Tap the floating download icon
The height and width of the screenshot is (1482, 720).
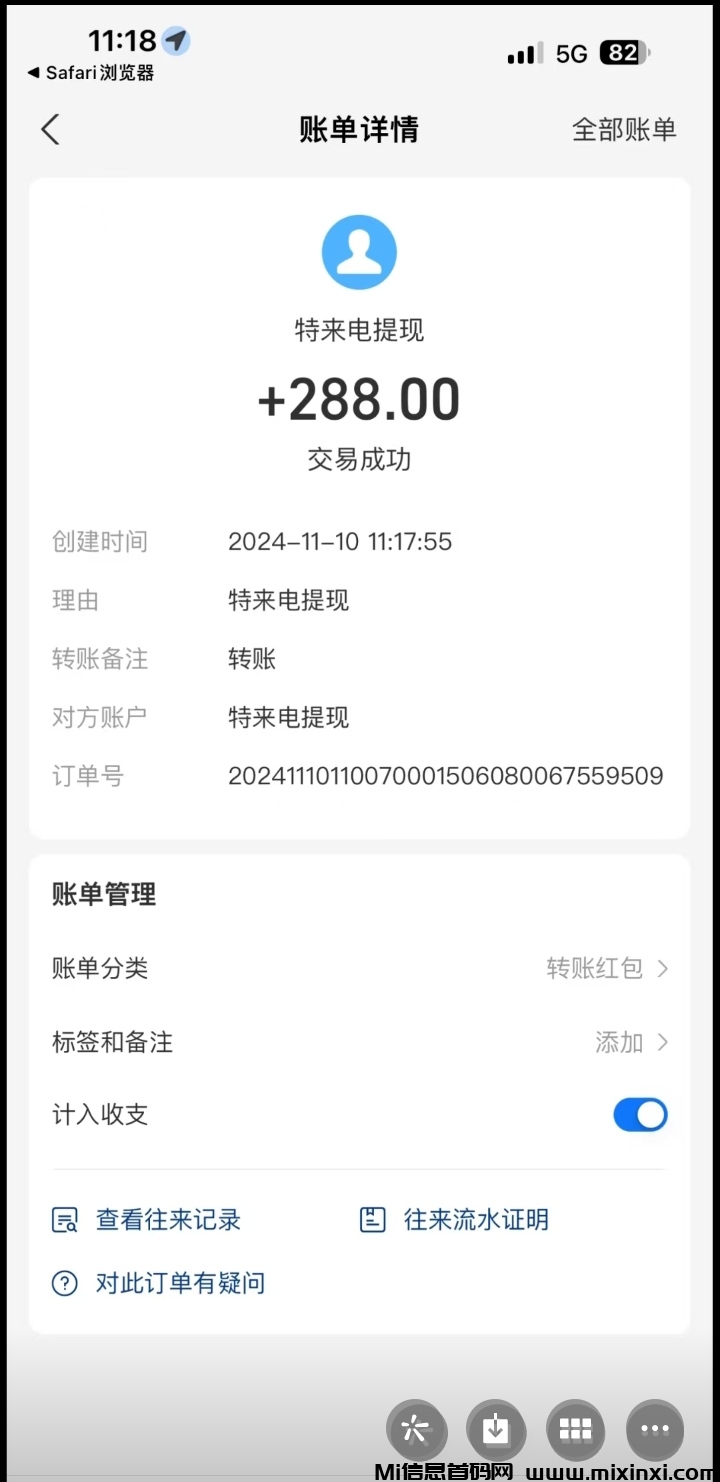click(x=495, y=1430)
